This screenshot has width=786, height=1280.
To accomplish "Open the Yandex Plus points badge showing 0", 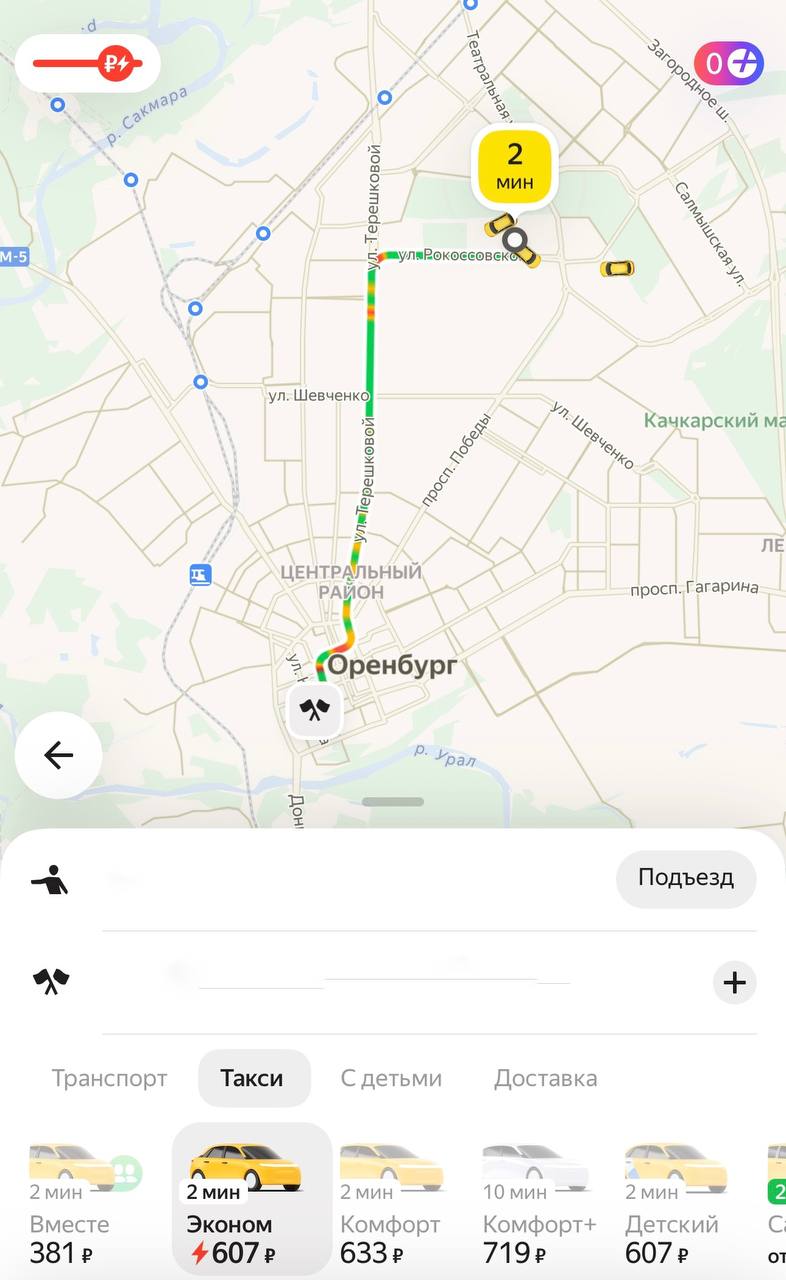I will tap(728, 63).
